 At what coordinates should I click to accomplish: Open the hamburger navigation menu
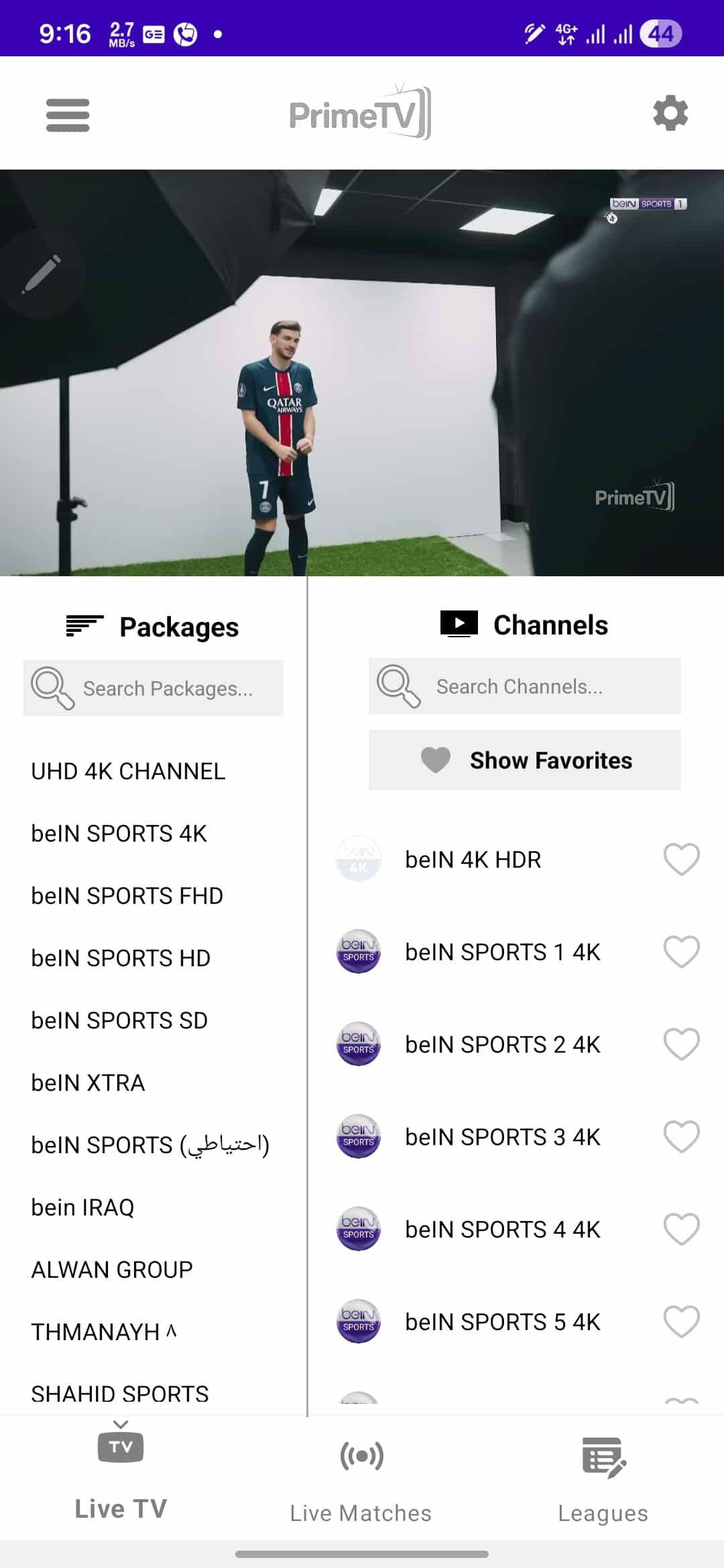tap(67, 114)
